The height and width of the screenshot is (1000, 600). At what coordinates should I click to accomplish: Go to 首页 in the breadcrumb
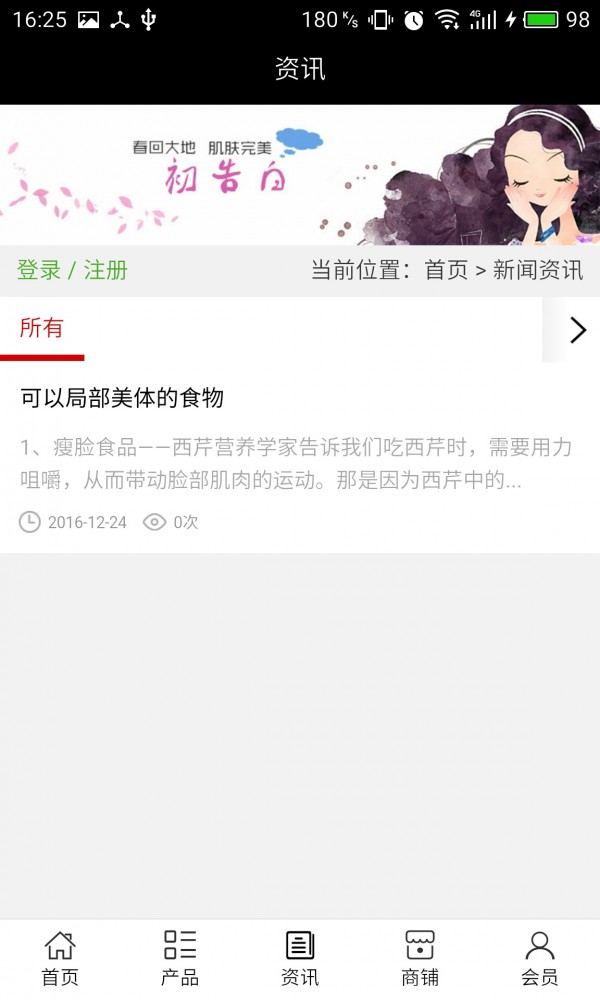pyautogui.click(x=446, y=270)
